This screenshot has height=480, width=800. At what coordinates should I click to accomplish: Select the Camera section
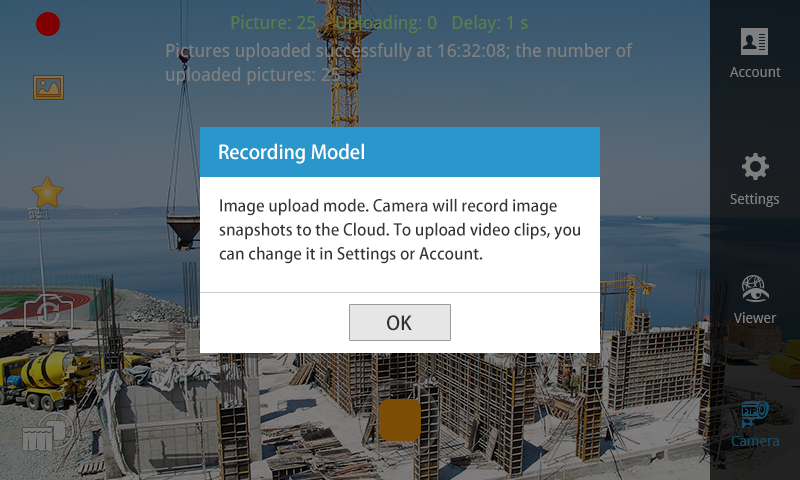pyautogui.click(x=754, y=423)
